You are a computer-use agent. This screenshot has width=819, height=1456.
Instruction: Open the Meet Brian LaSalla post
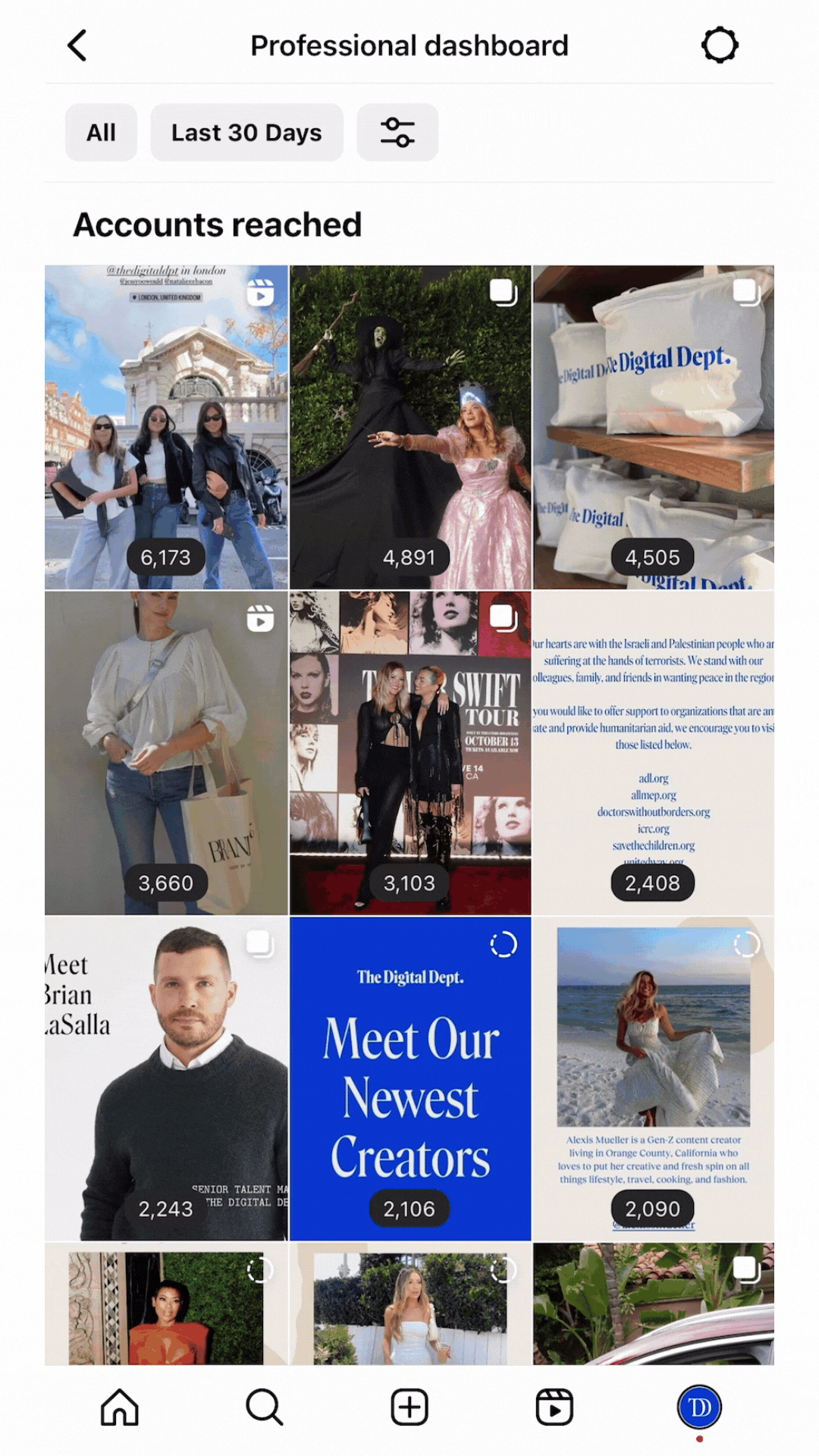pyautogui.click(x=166, y=1078)
